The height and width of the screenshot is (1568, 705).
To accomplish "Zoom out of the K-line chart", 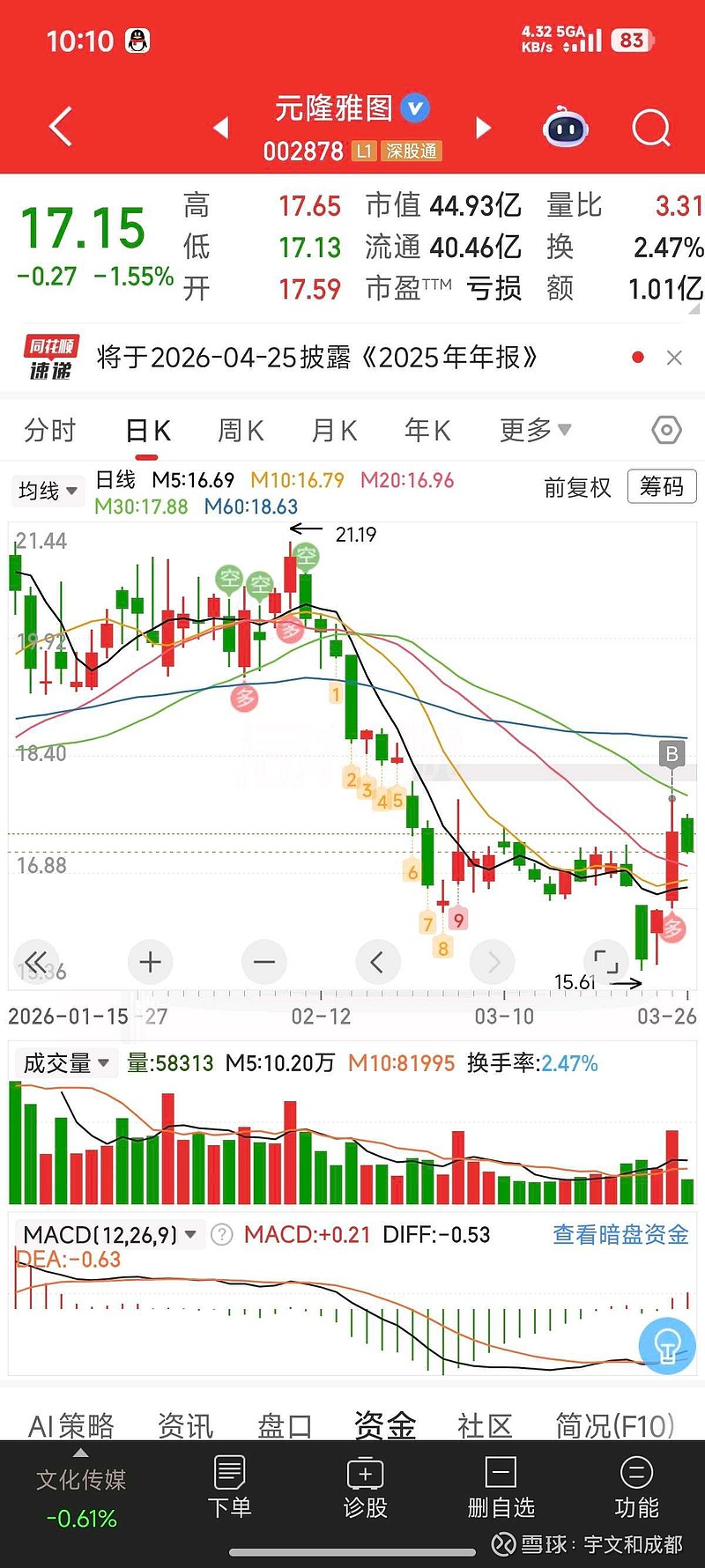I will pos(264,962).
